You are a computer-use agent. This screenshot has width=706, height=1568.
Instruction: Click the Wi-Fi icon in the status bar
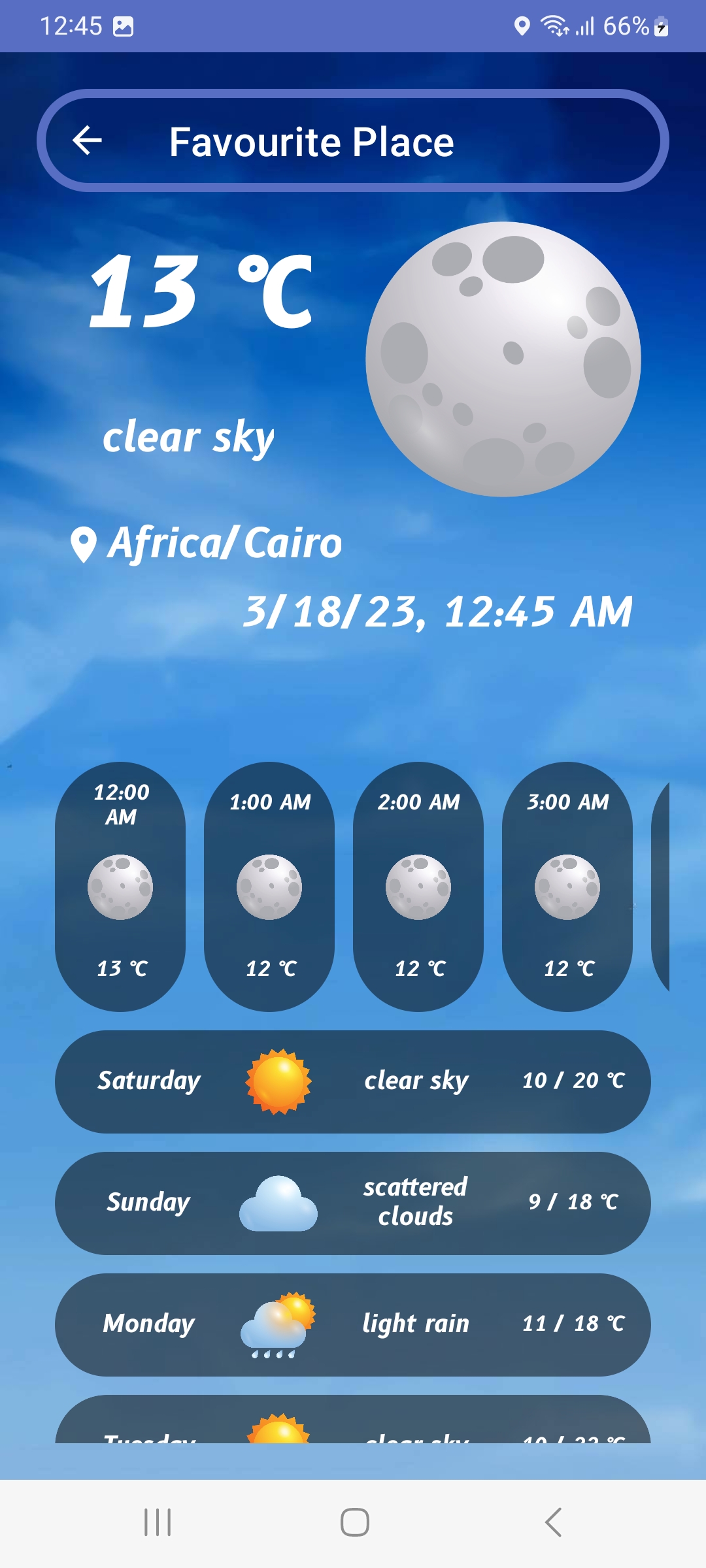[x=552, y=25]
